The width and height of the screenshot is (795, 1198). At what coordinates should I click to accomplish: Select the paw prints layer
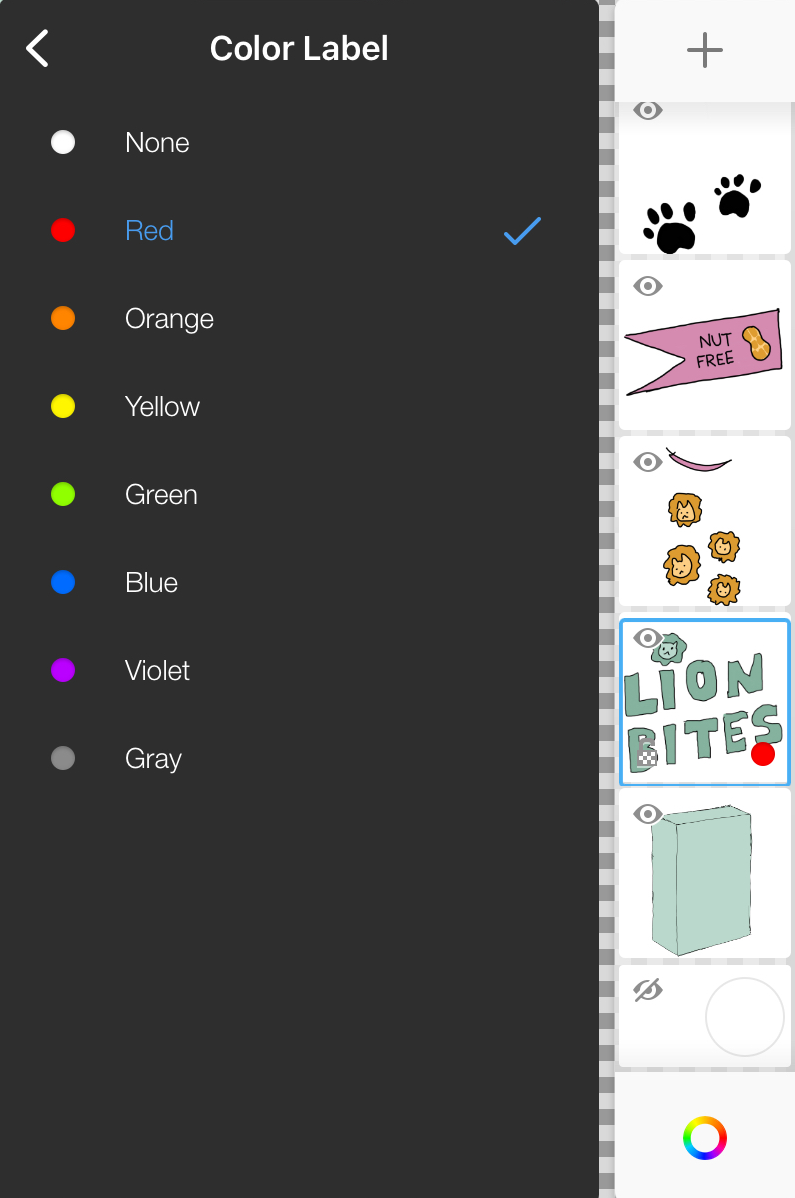(705, 200)
